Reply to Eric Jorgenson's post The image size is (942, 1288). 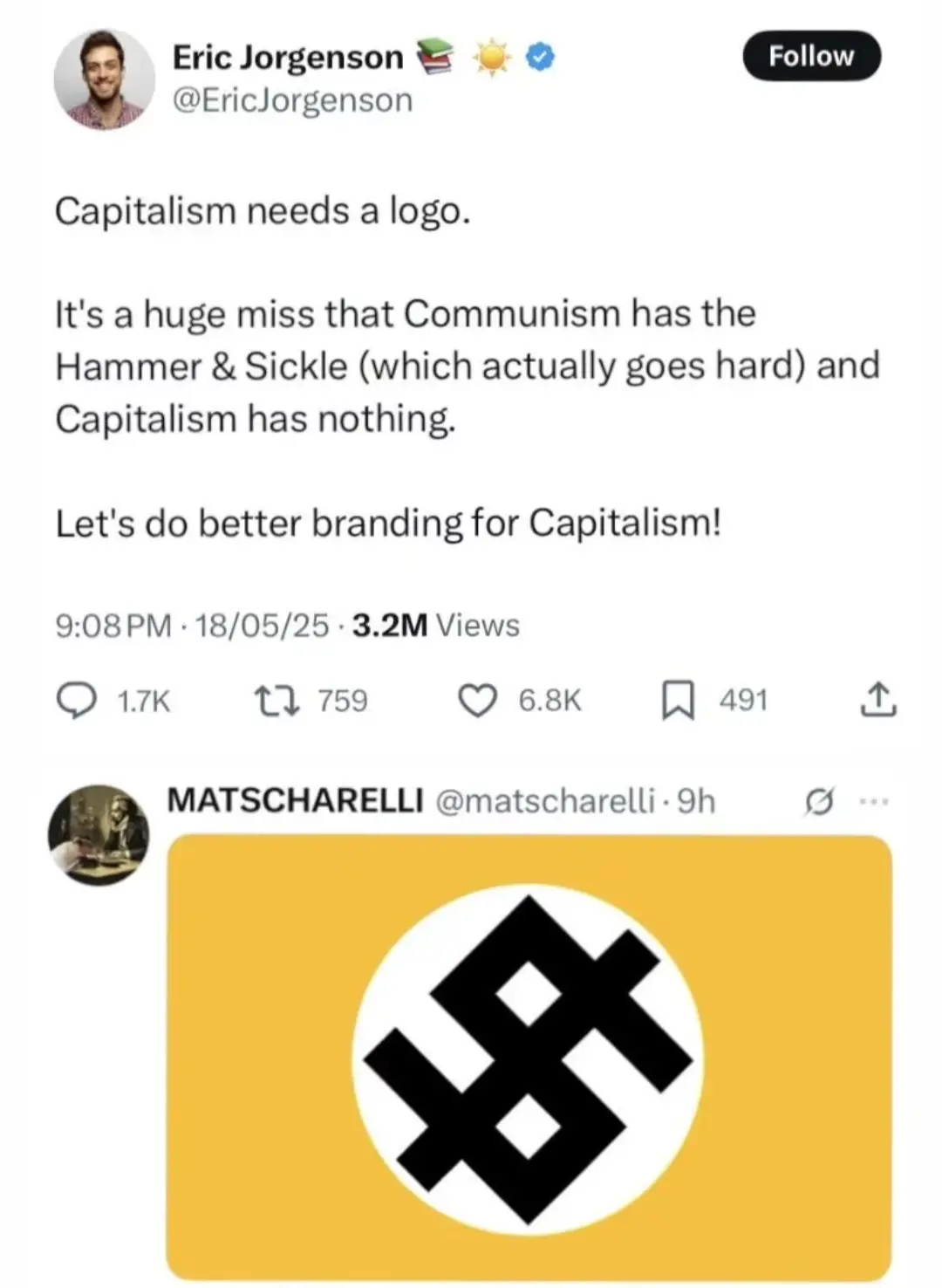tap(77, 701)
